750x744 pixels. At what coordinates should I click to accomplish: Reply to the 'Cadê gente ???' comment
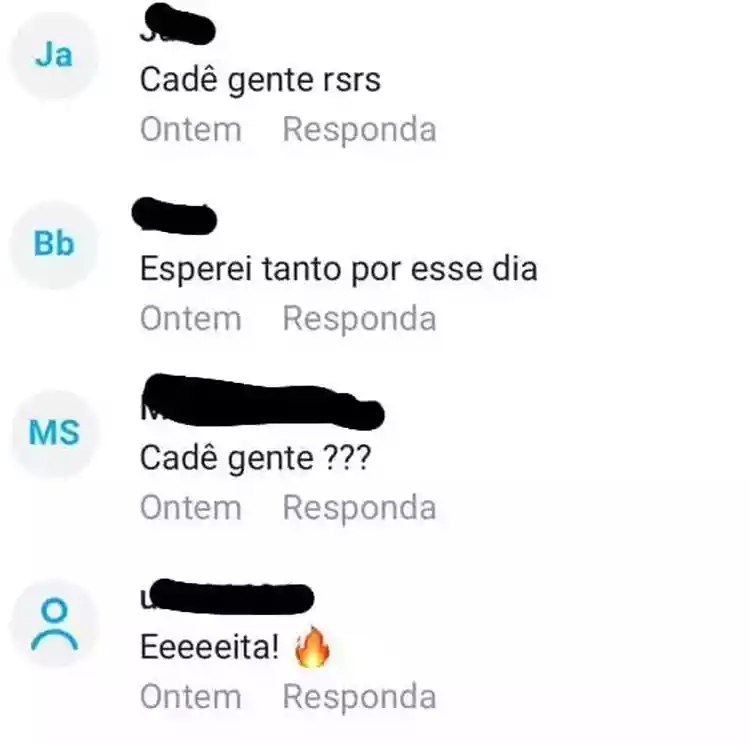tap(359, 508)
